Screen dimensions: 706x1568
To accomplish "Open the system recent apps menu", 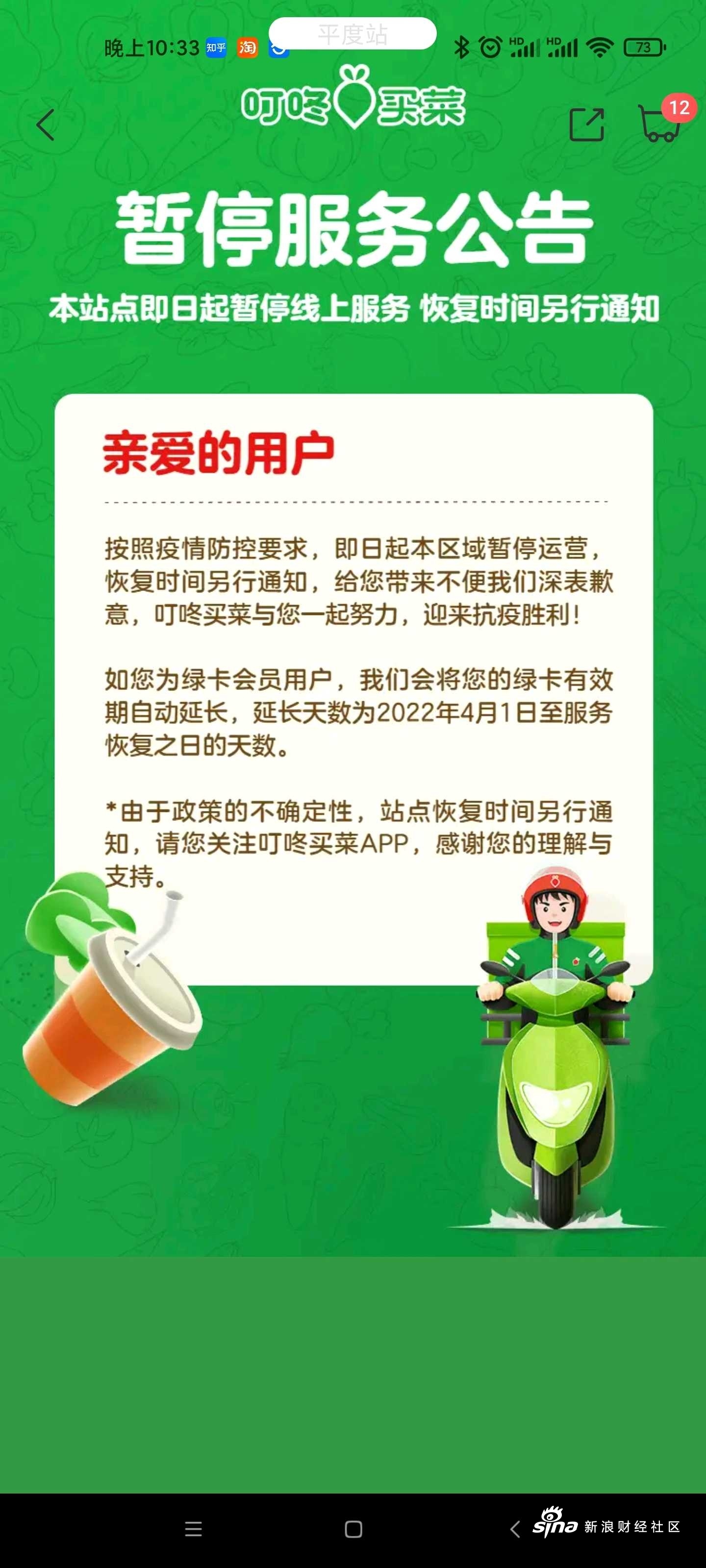I will [x=193, y=1528].
